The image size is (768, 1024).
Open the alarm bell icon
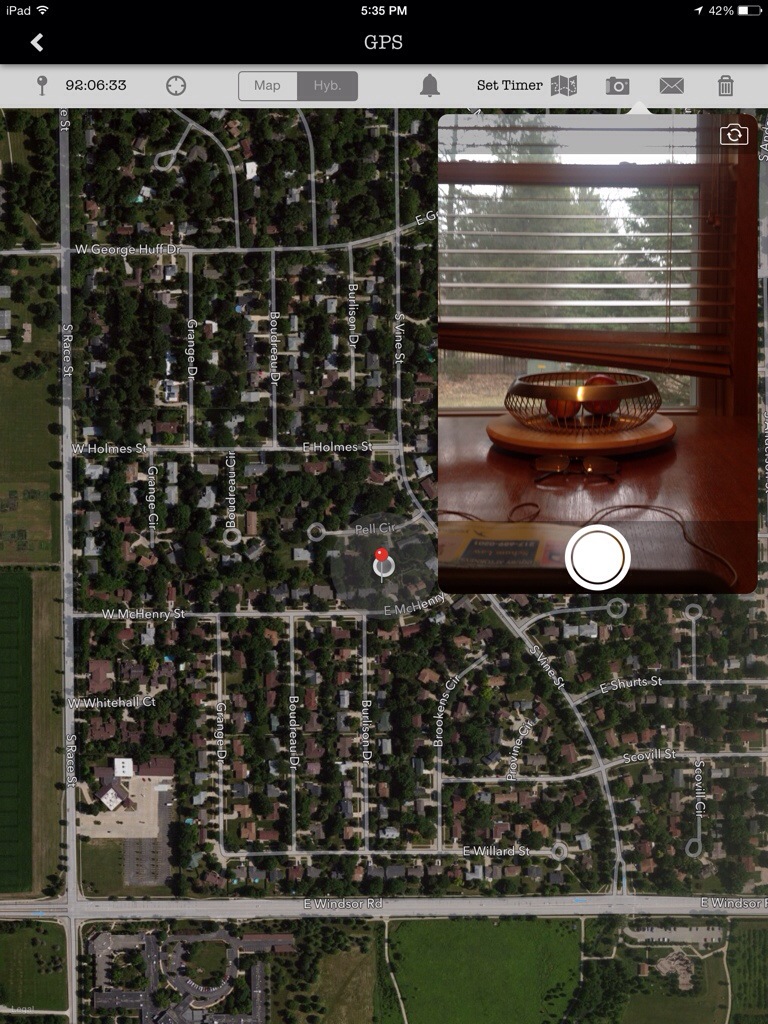[430, 86]
